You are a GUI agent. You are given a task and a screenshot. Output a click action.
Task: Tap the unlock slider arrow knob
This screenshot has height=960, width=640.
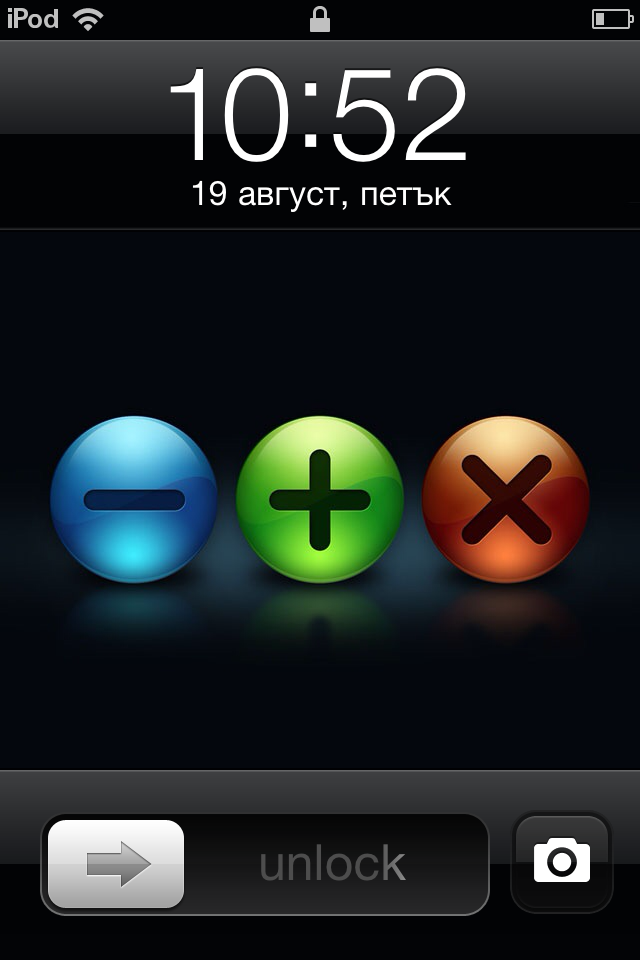(117, 864)
